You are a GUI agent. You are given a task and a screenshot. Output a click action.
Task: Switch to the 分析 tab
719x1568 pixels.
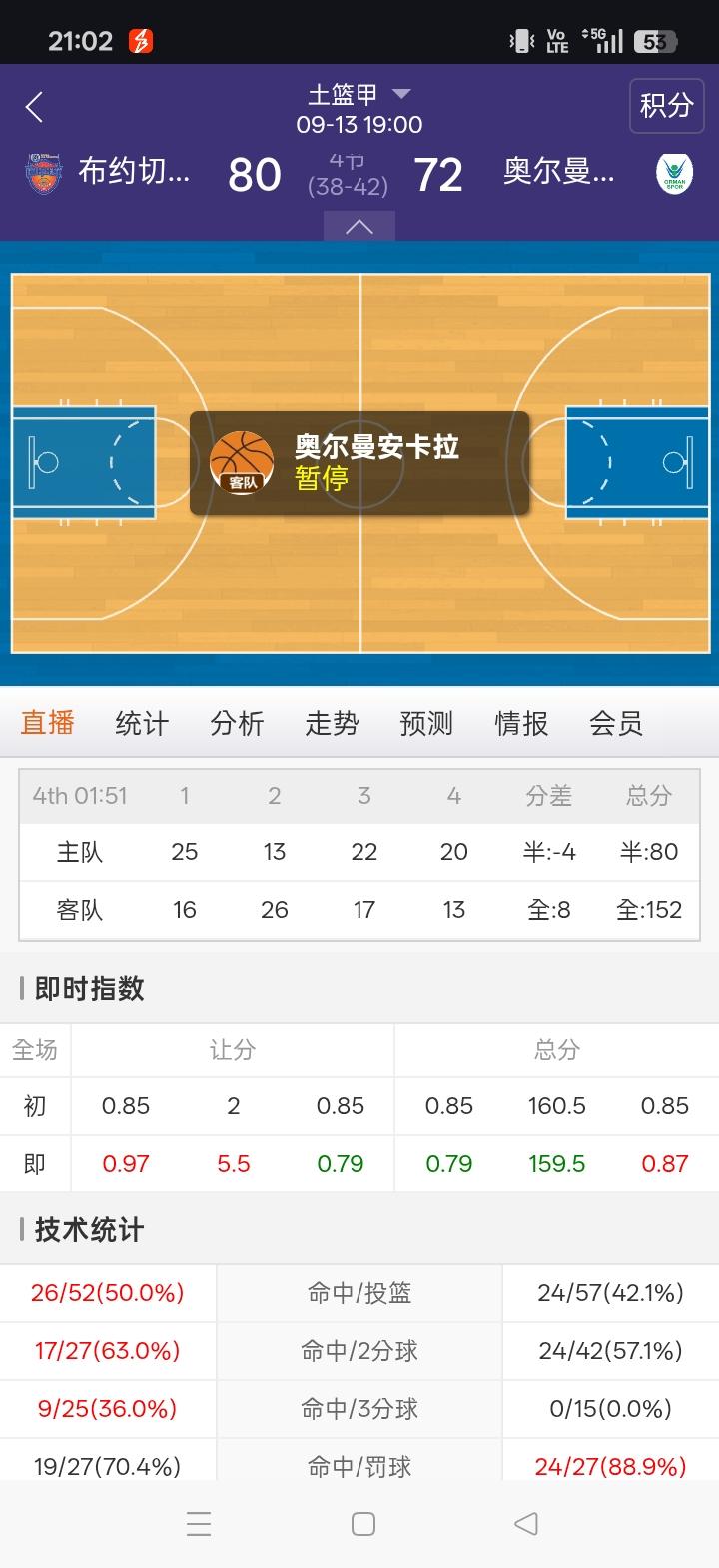237,723
